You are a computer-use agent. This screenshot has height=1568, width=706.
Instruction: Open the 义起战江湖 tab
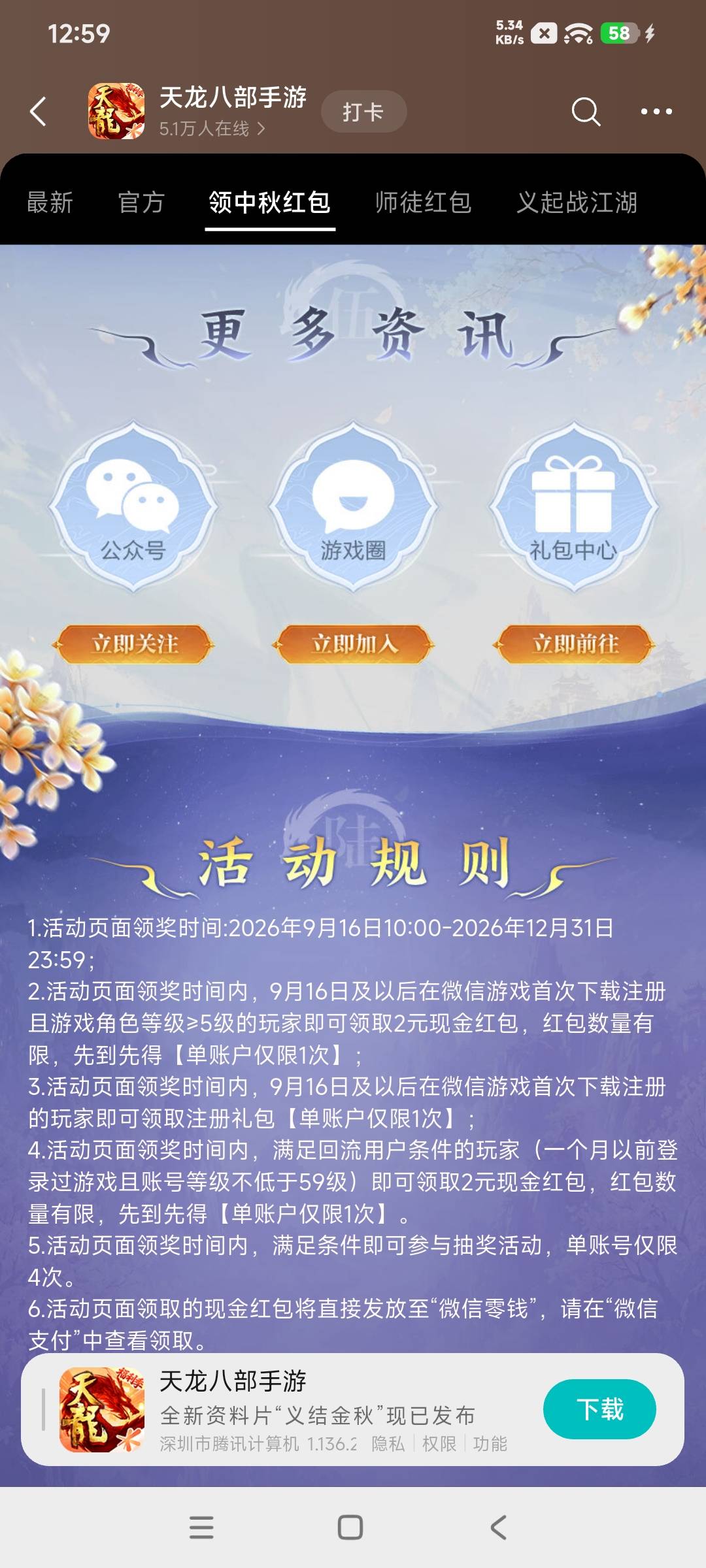(577, 203)
